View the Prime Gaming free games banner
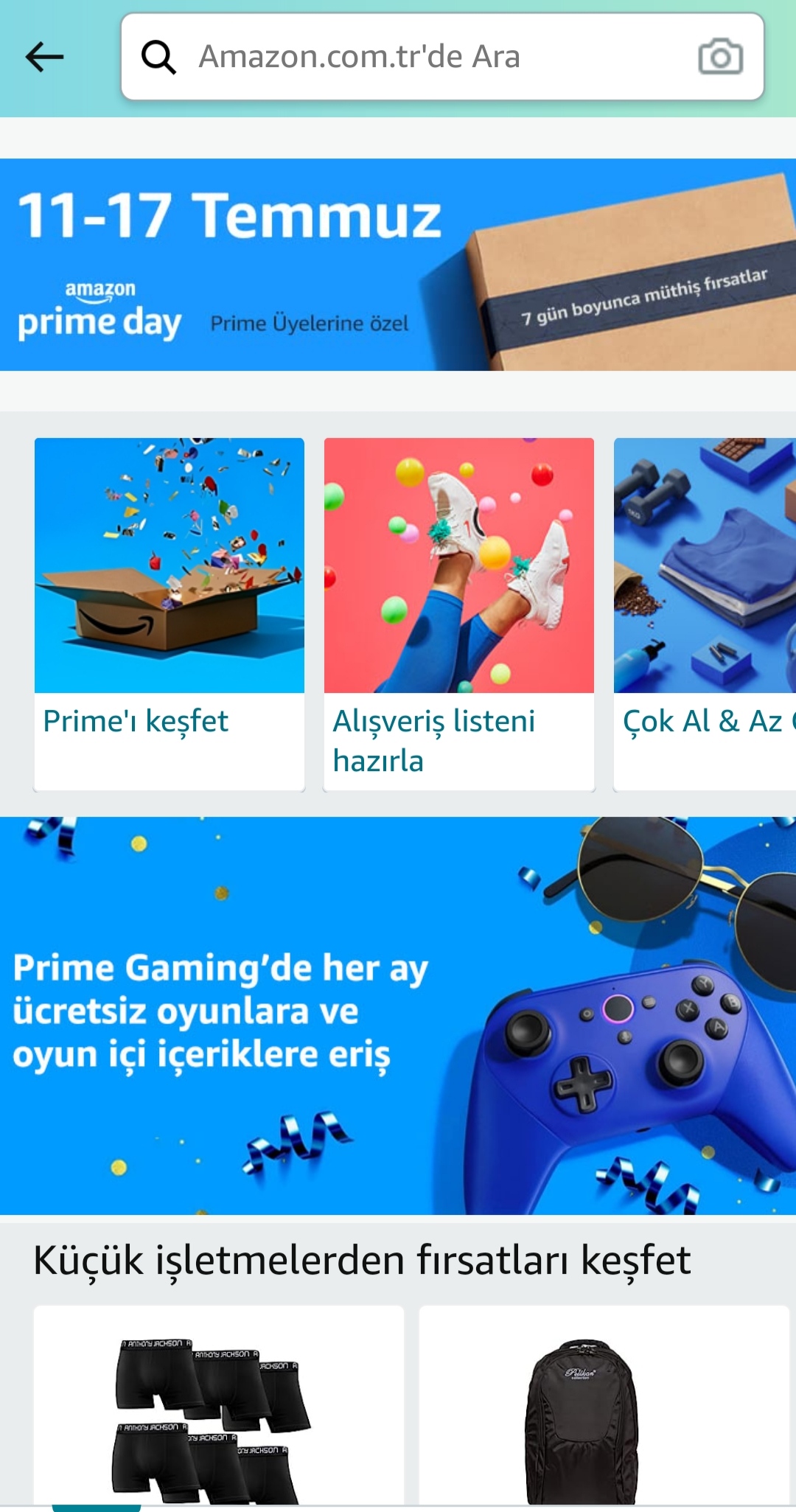796x1512 pixels. tap(398, 1015)
